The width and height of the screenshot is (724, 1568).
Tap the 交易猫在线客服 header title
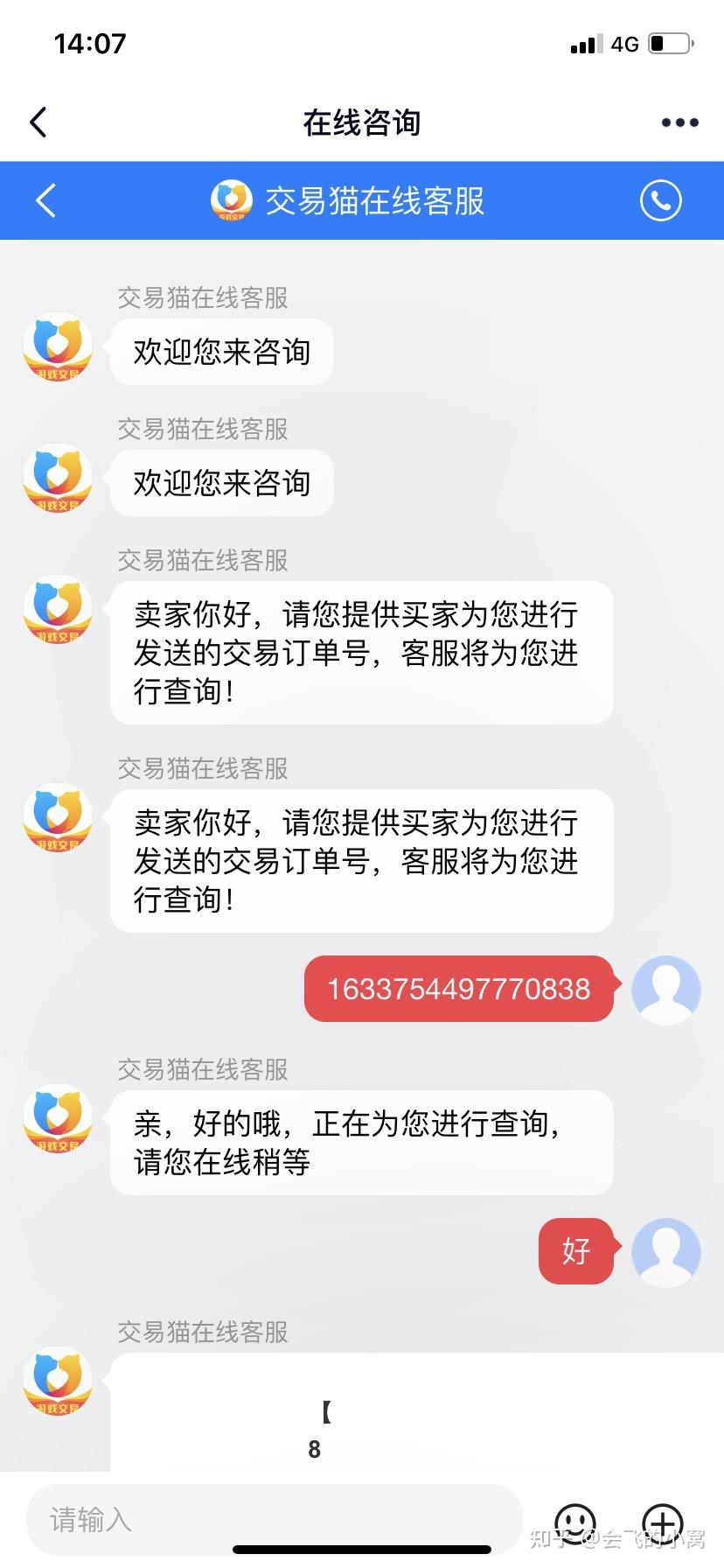coord(372,200)
